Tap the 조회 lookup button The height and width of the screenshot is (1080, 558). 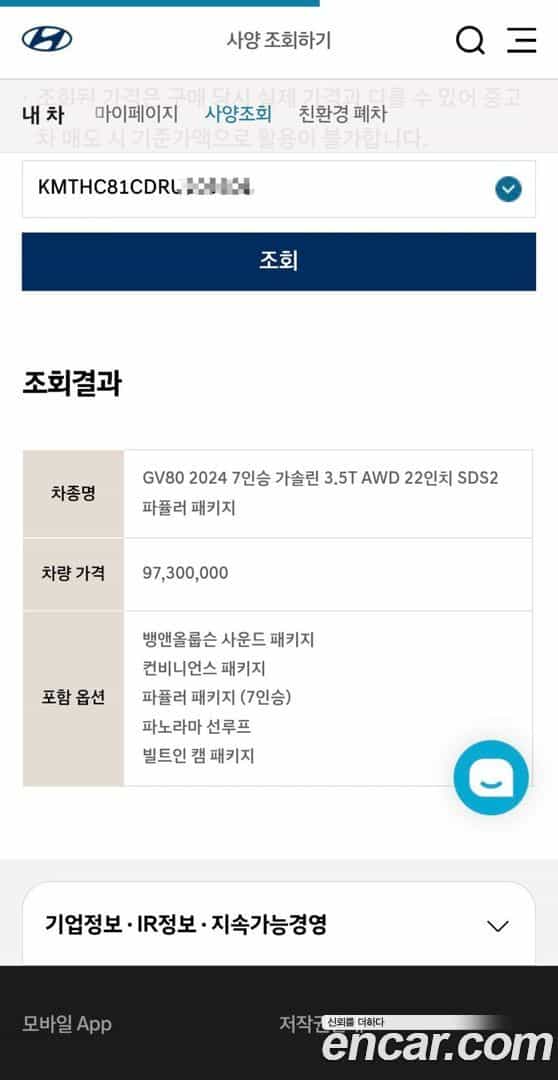tap(279, 261)
